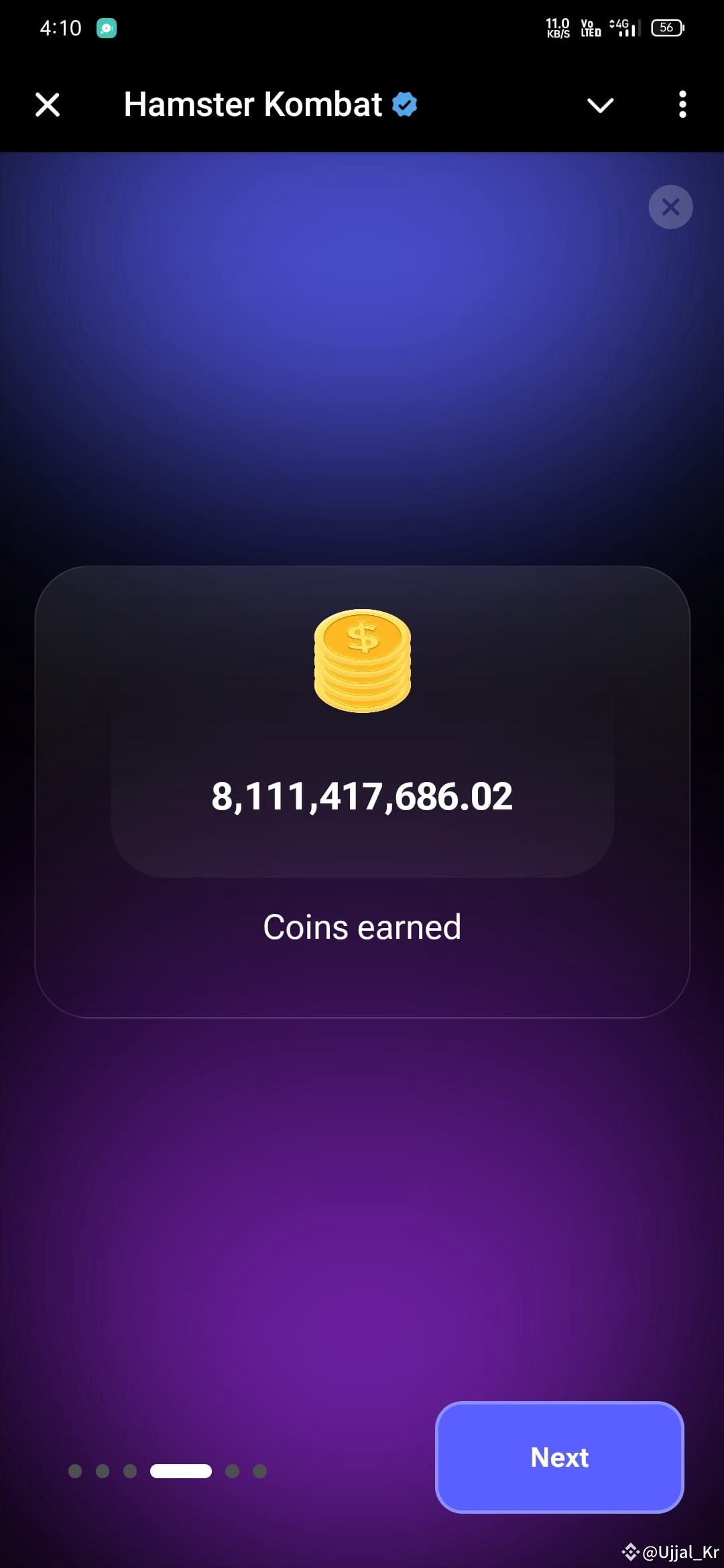Tap the X to dismiss the coins popup

click(670, 207)
